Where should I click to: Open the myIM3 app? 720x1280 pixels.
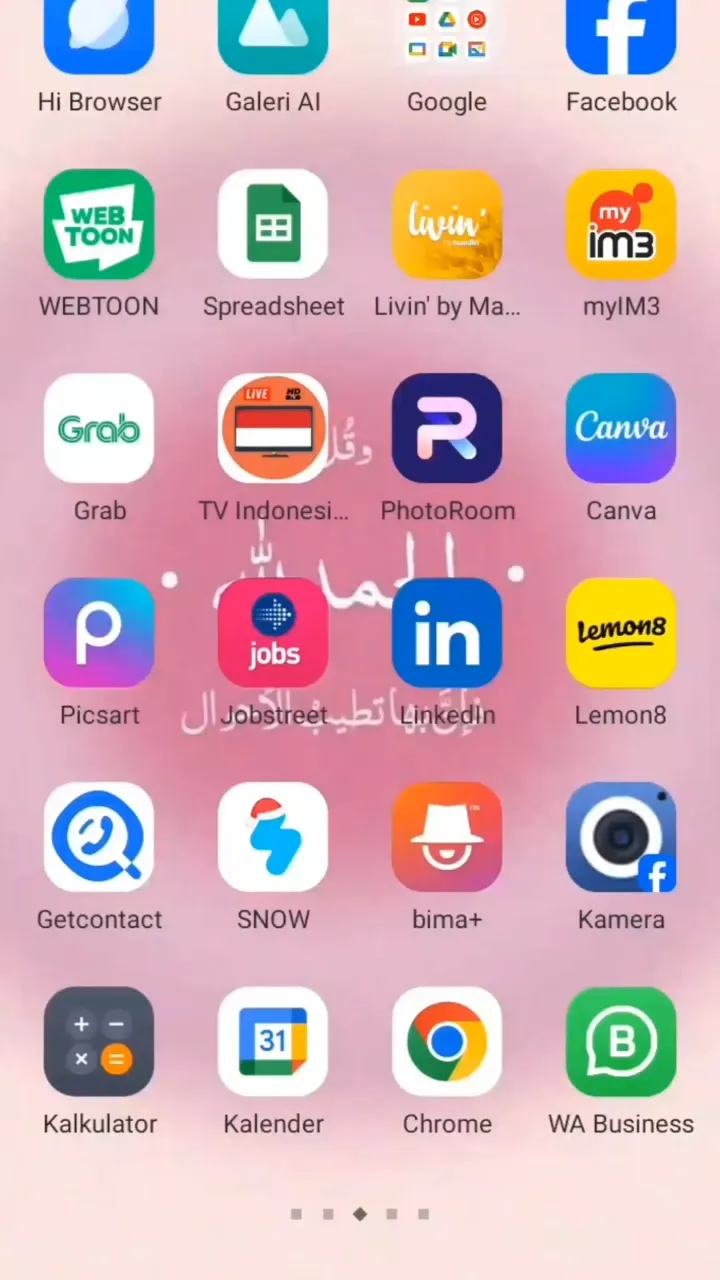[x=621, y=224]
